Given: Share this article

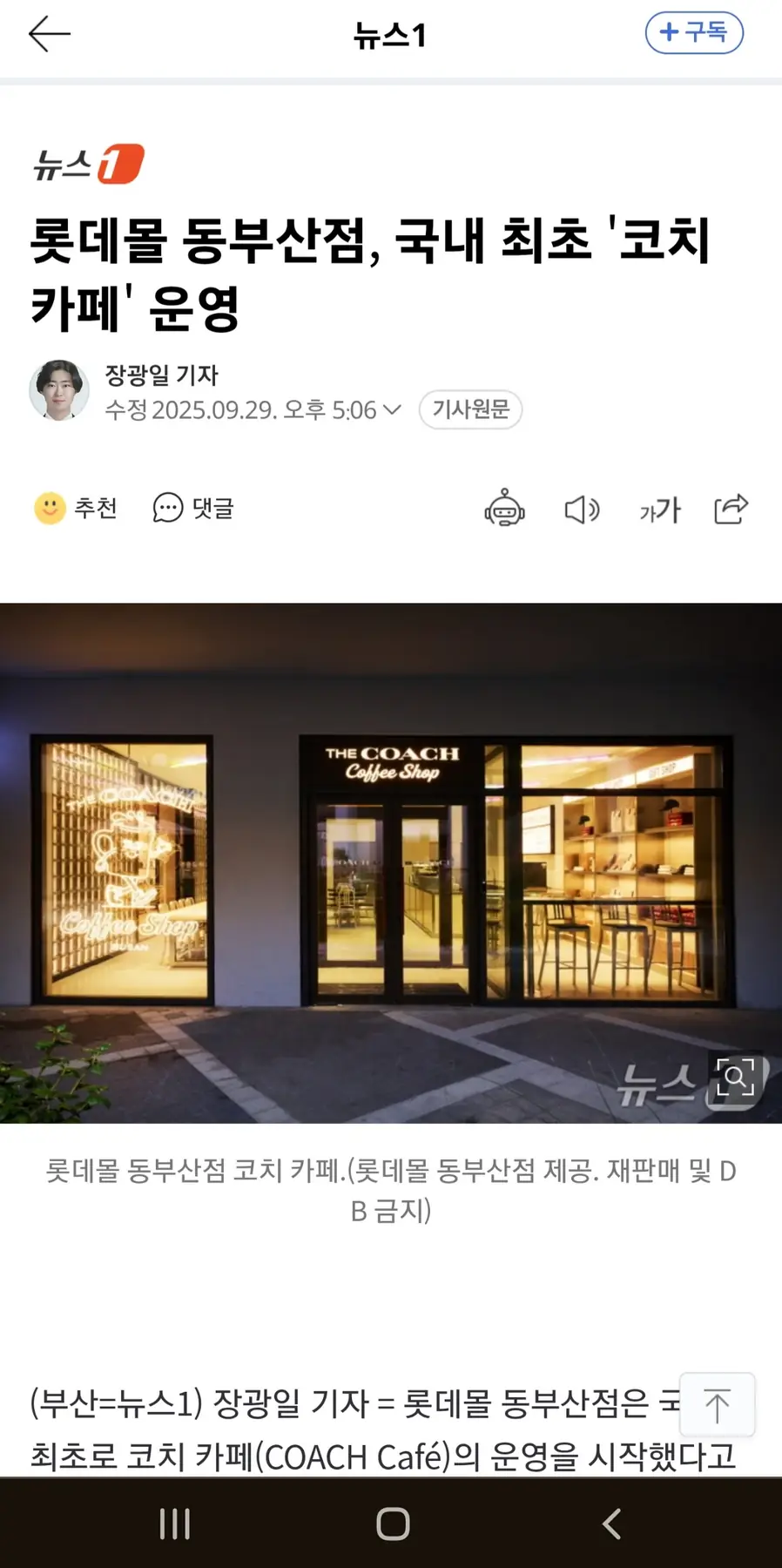Looking at the screenshot, I should pos(731,509).
